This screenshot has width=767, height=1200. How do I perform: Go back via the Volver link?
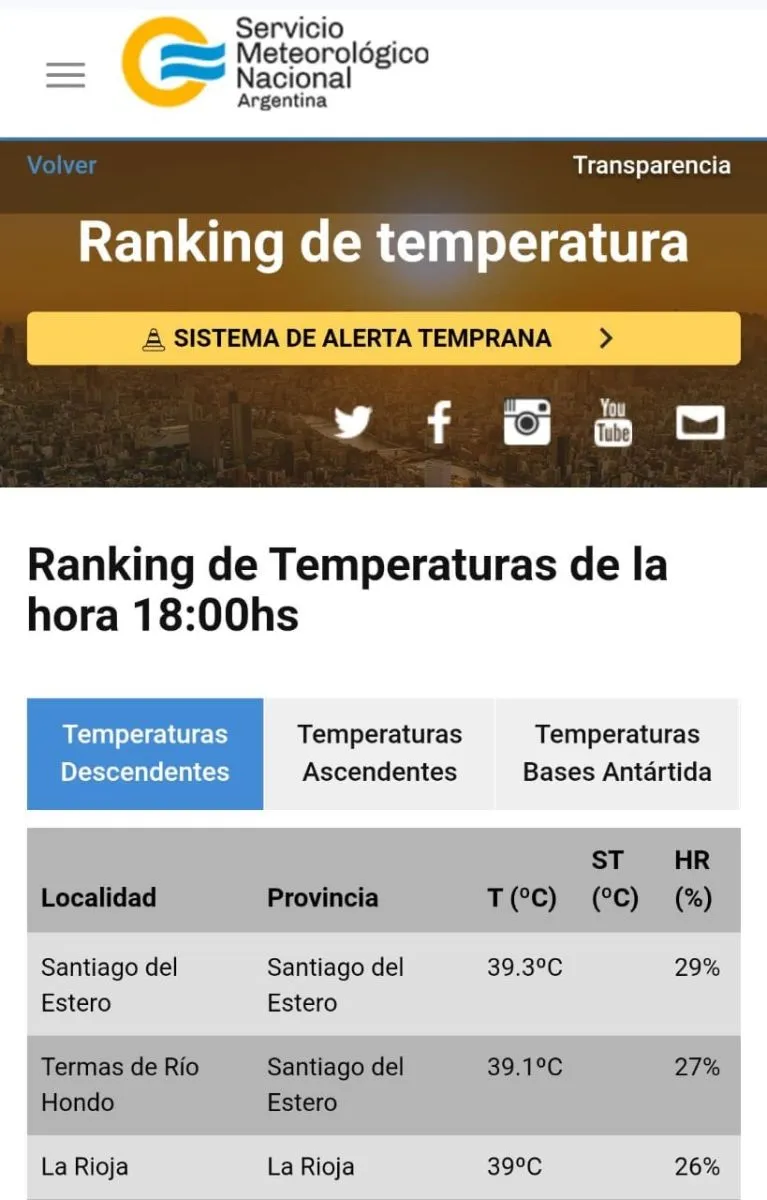pyautogui.click(x=62, y=165)
